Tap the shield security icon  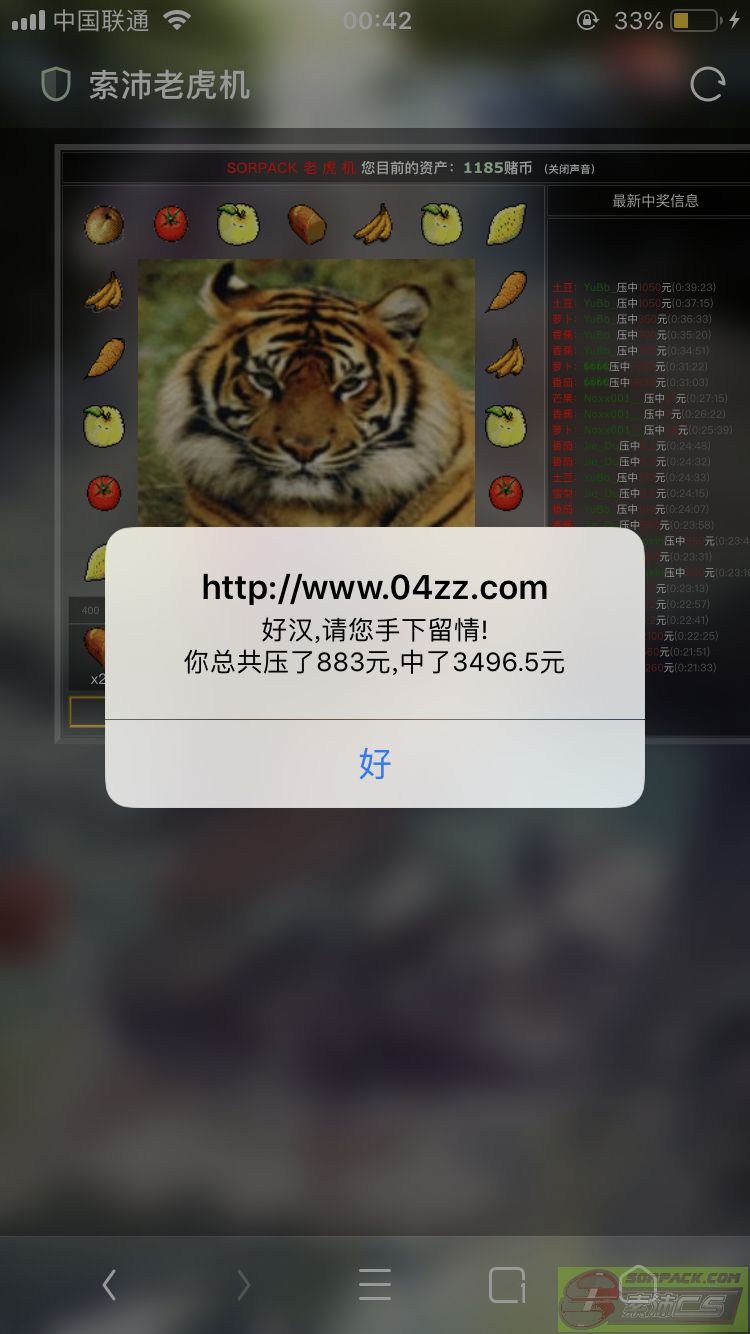pos(55,85)
